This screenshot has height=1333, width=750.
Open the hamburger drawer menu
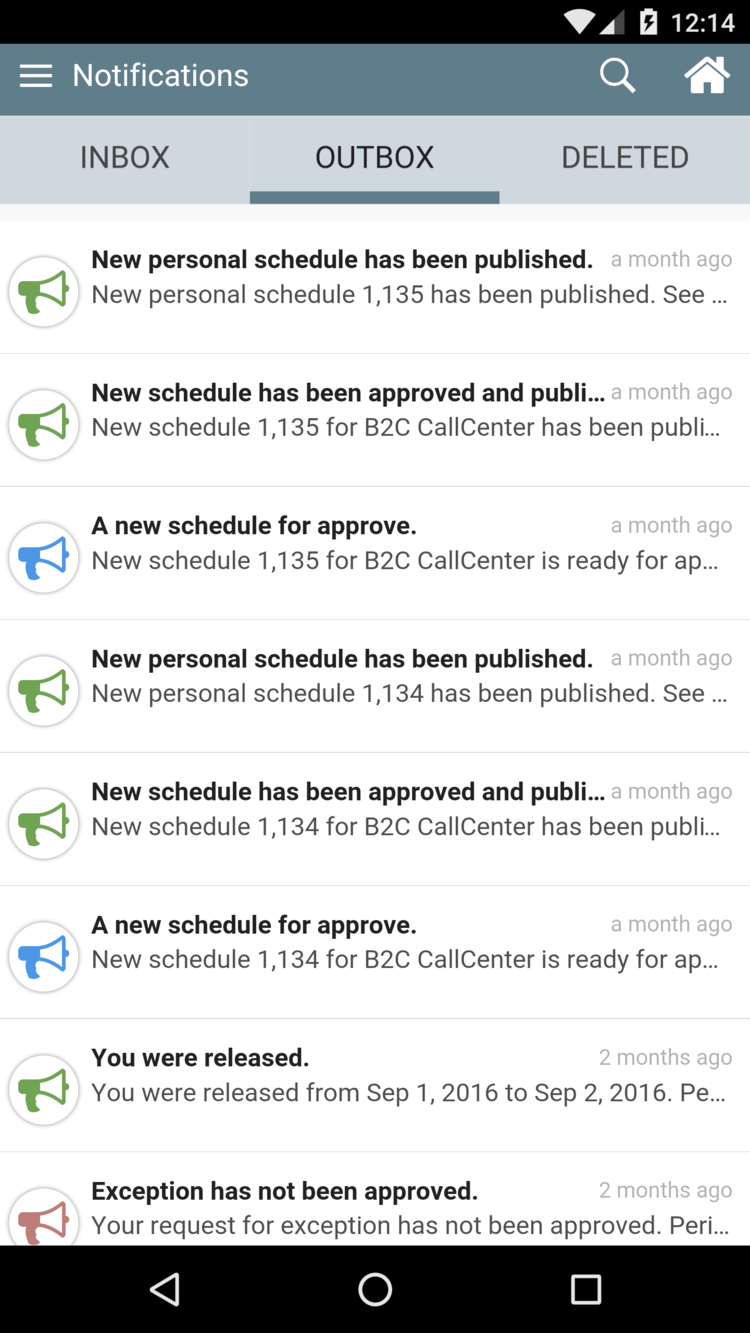(x=36, y=76)
